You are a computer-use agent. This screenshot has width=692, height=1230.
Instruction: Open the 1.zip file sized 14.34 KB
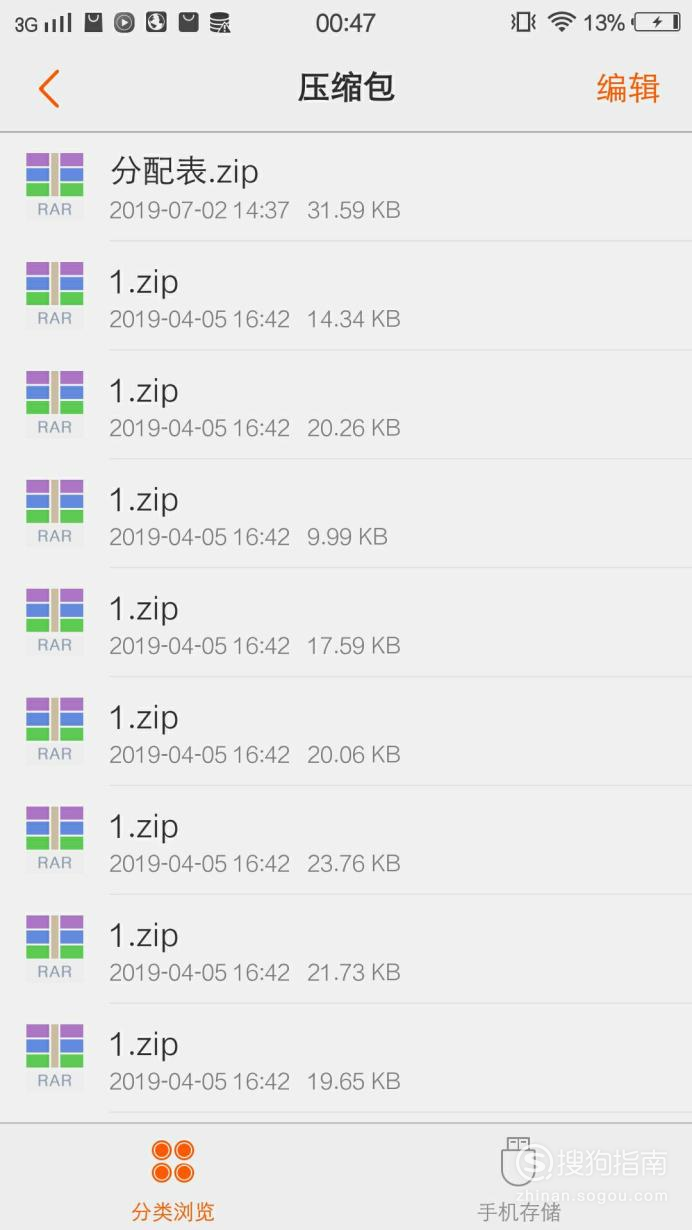click(x=346, y=296)
